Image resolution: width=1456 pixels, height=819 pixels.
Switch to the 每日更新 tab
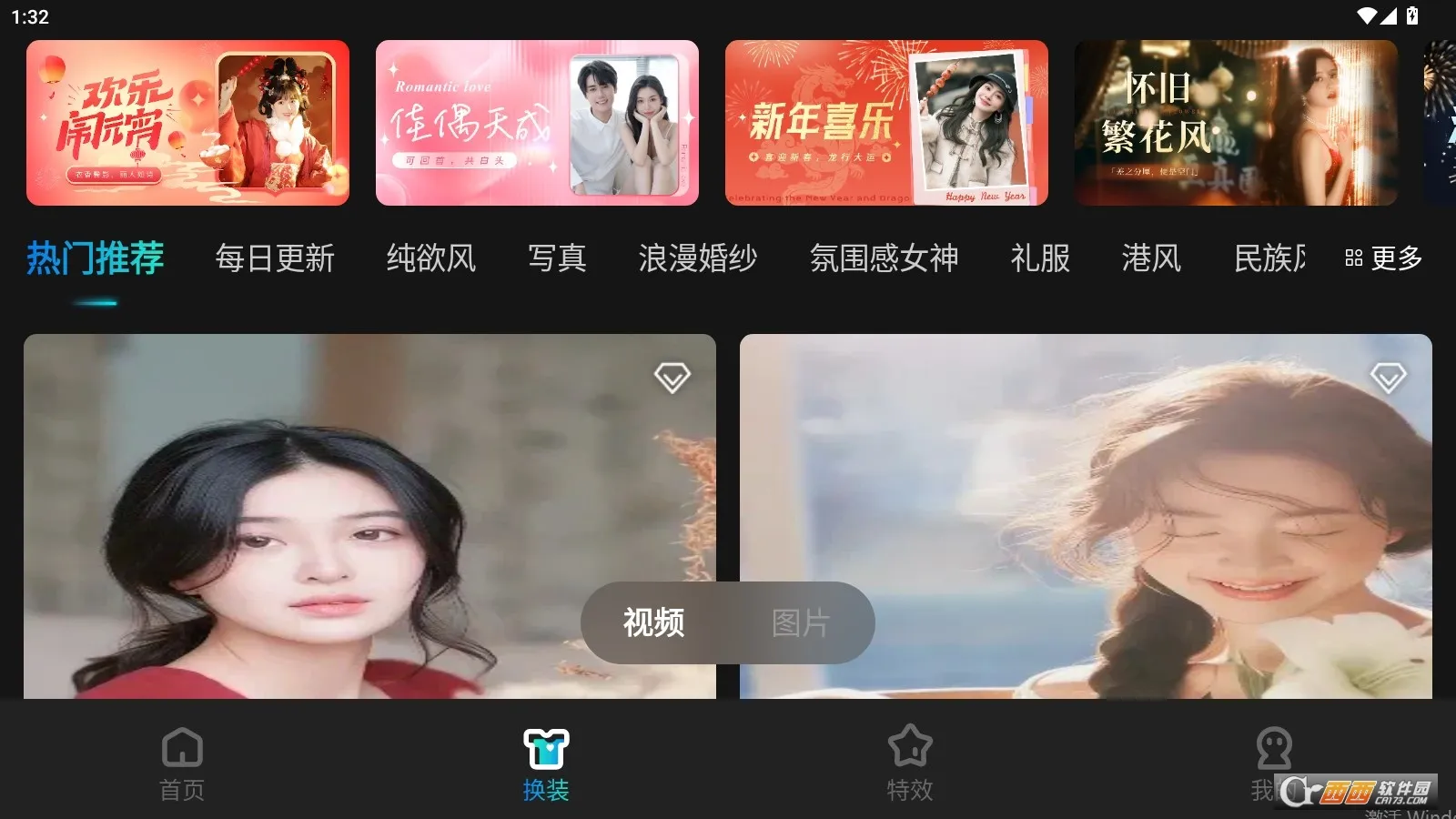point(275,258)
